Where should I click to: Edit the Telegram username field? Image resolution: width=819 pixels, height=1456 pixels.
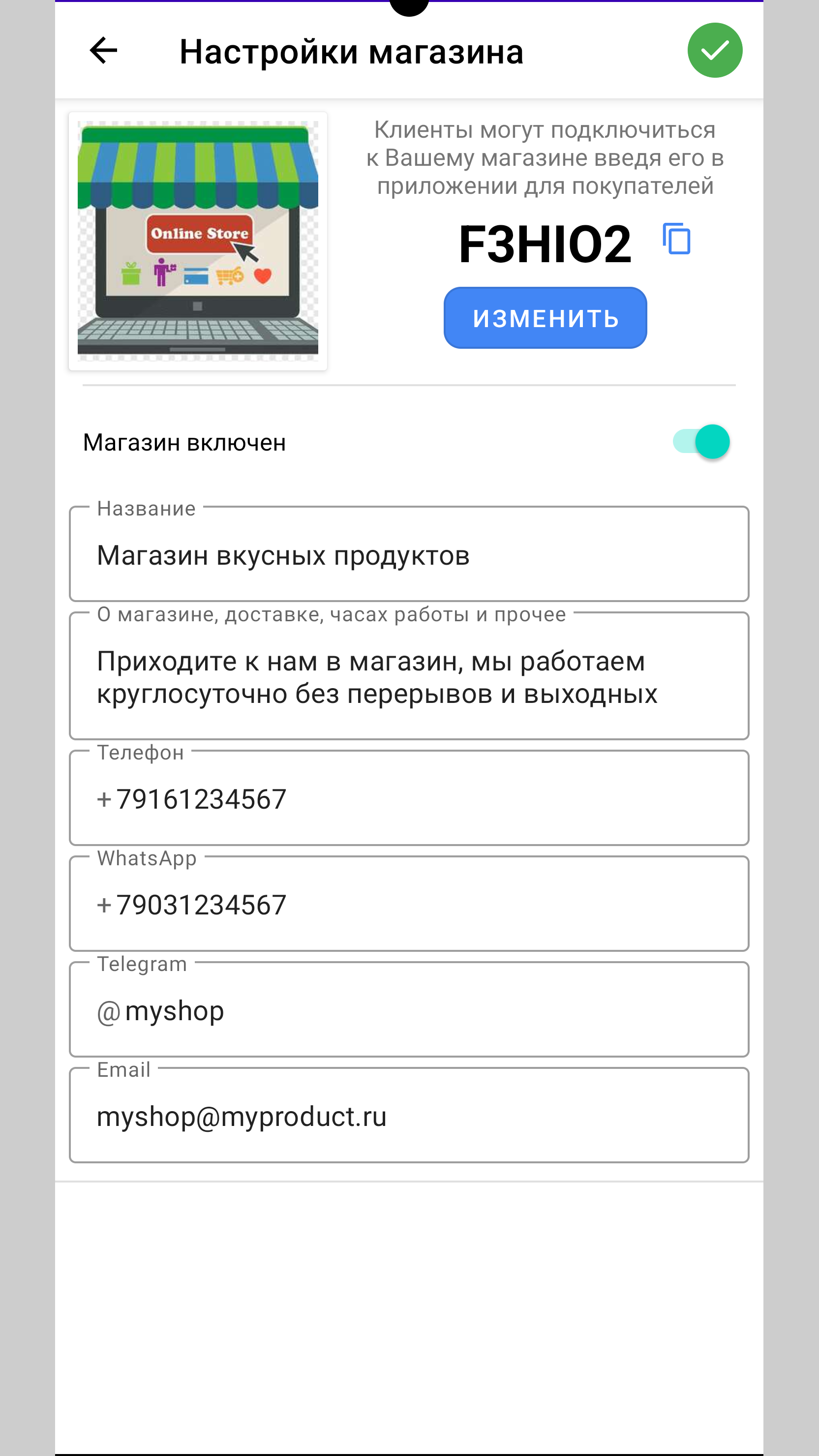[x=409, y=1009]
